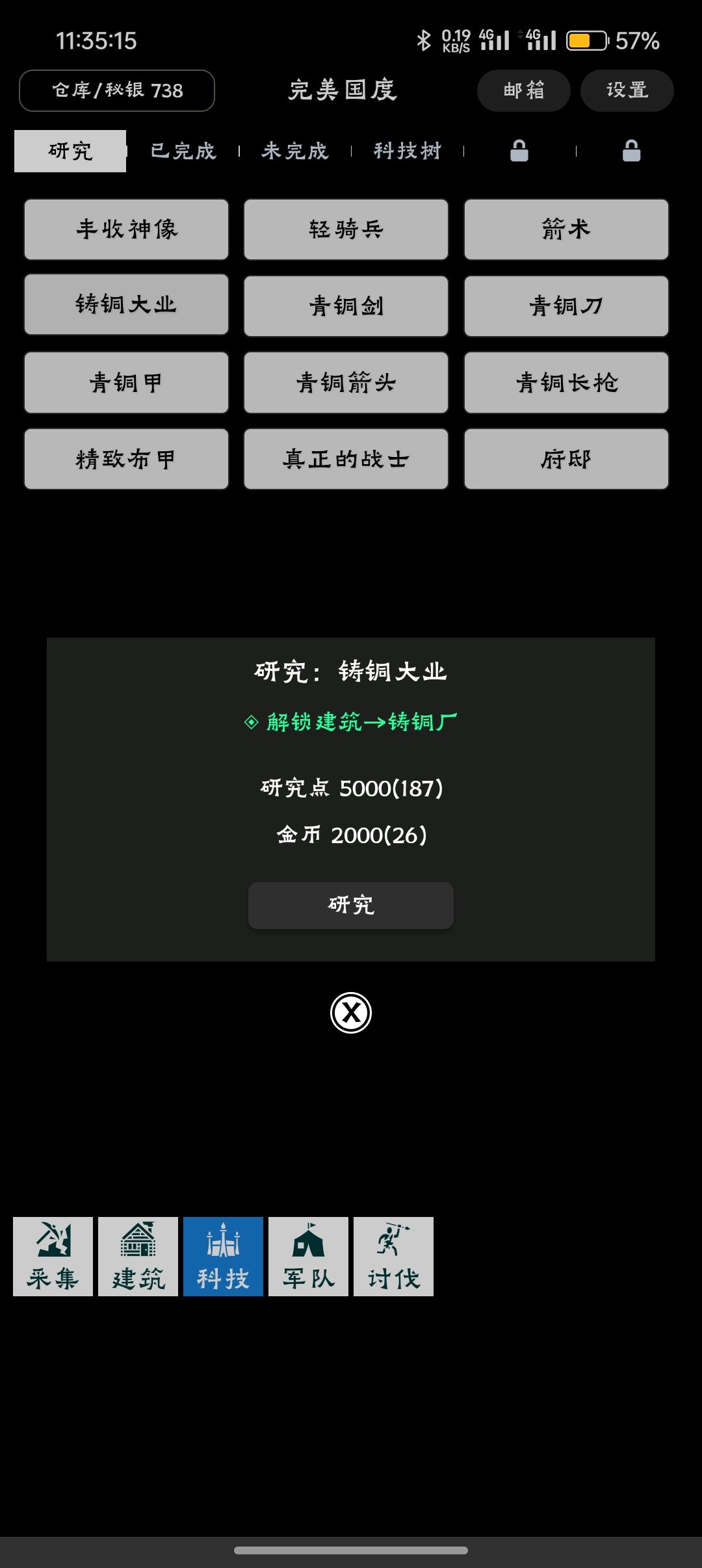The width and height of the screenshot is (702, 1568).
Task: Select the 青铜长枪 research entry
Action: pos(566,383)
